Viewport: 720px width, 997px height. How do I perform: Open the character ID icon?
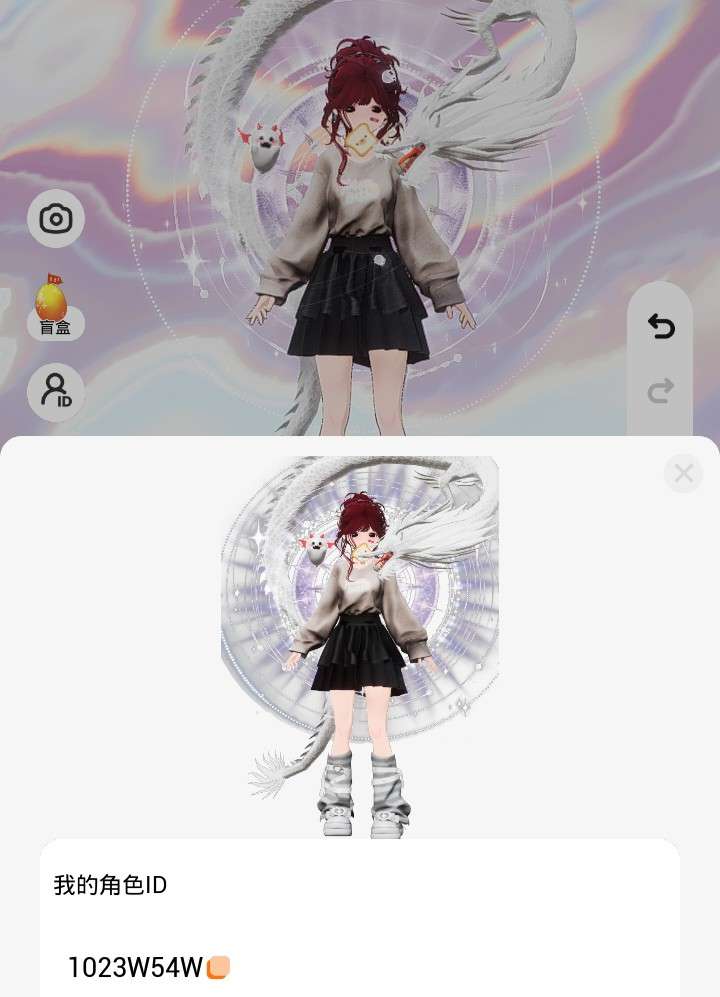(x=55, y=391)
